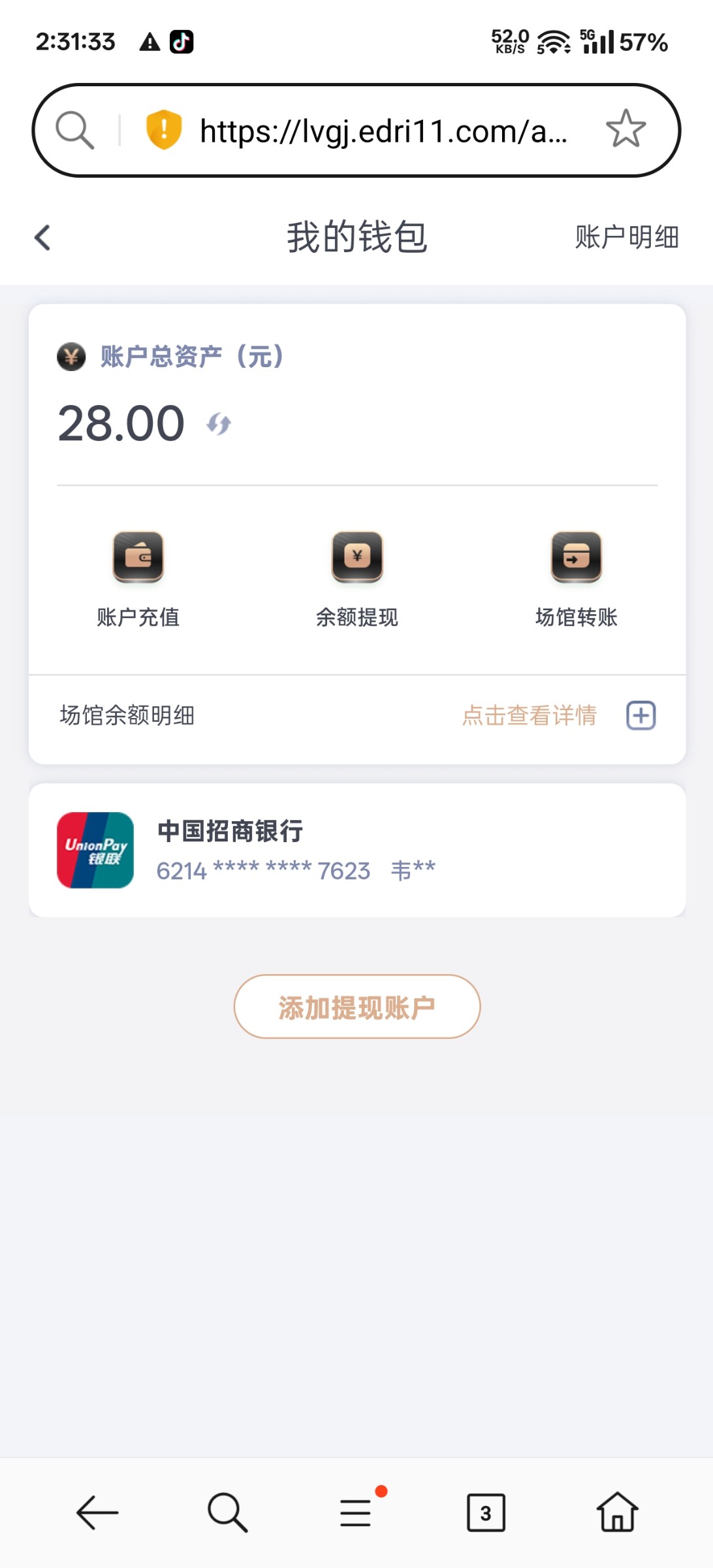713x1568 pixels.
Task: Open the browser menu
Action: [x=357, y=1512]
